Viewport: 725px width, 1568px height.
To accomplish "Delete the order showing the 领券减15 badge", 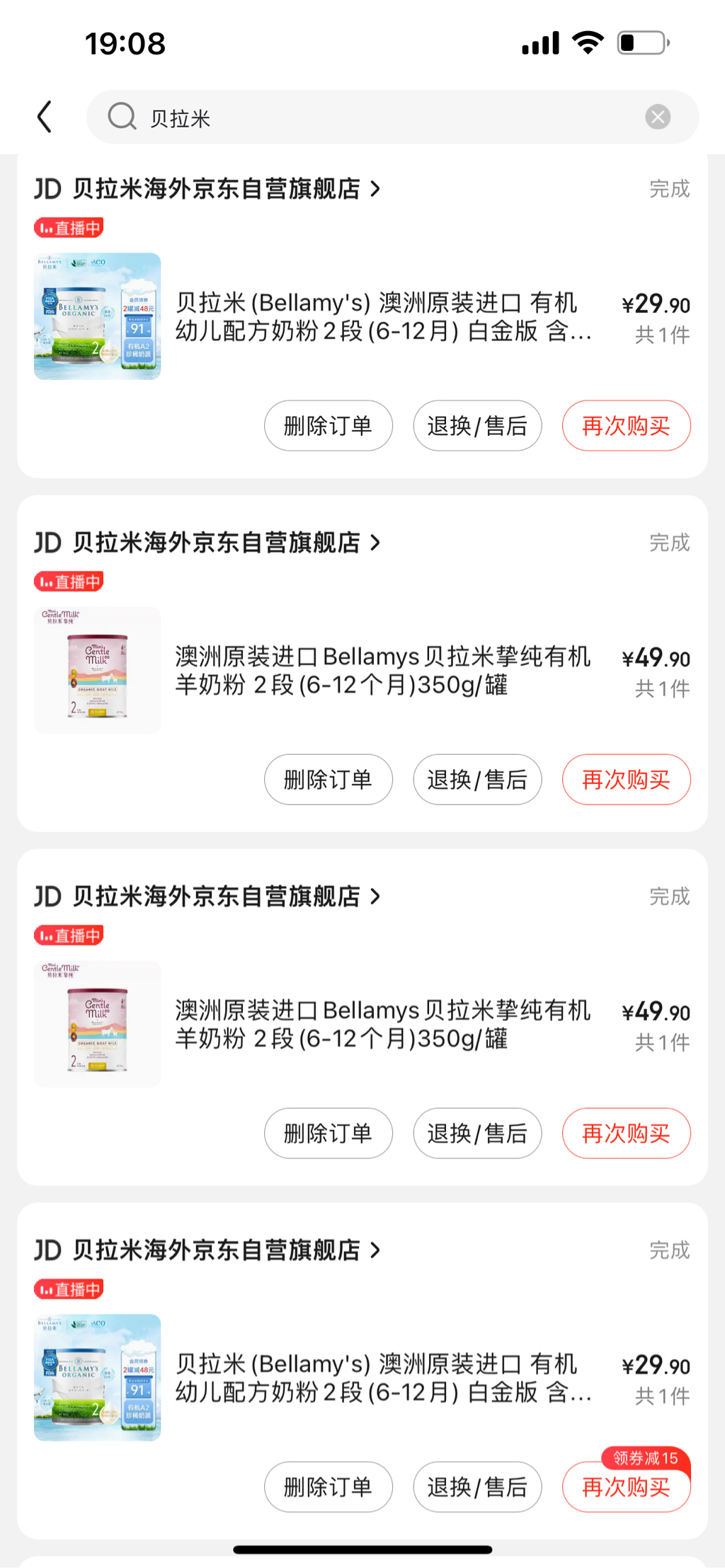I will pos(328,1487).
